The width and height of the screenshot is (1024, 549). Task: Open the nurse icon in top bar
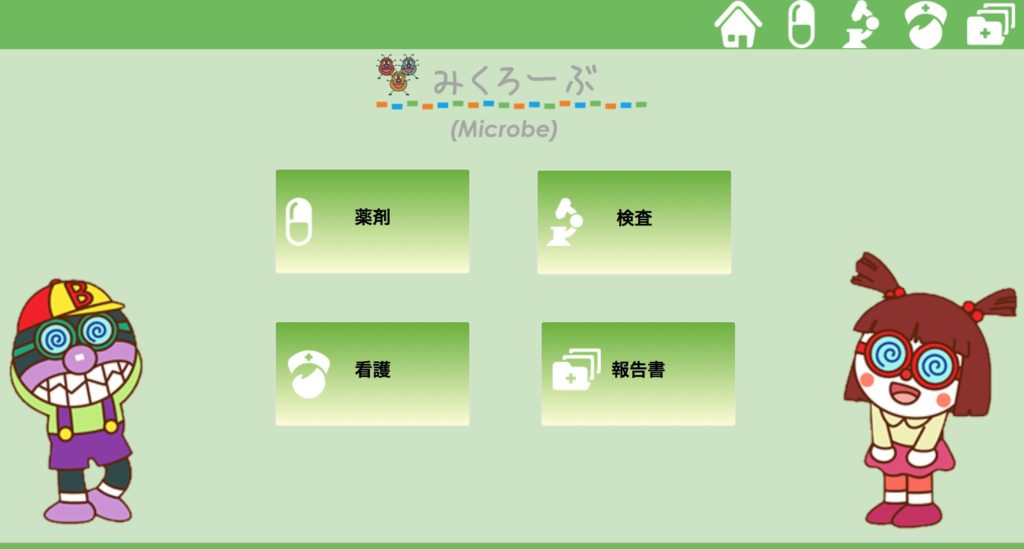click(x=924, y=24)
